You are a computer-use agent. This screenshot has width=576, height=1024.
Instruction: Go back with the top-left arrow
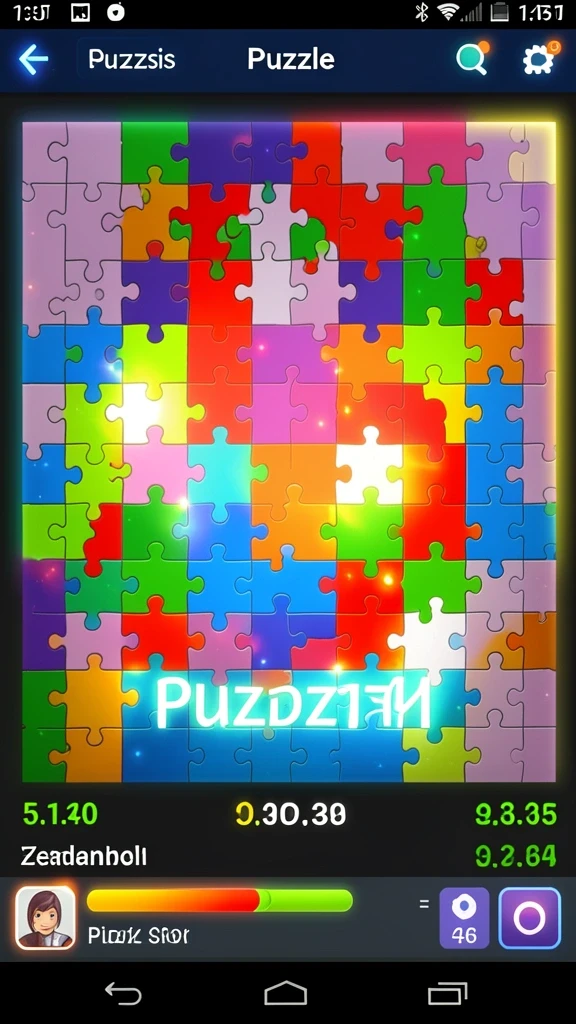pos(33,60)
